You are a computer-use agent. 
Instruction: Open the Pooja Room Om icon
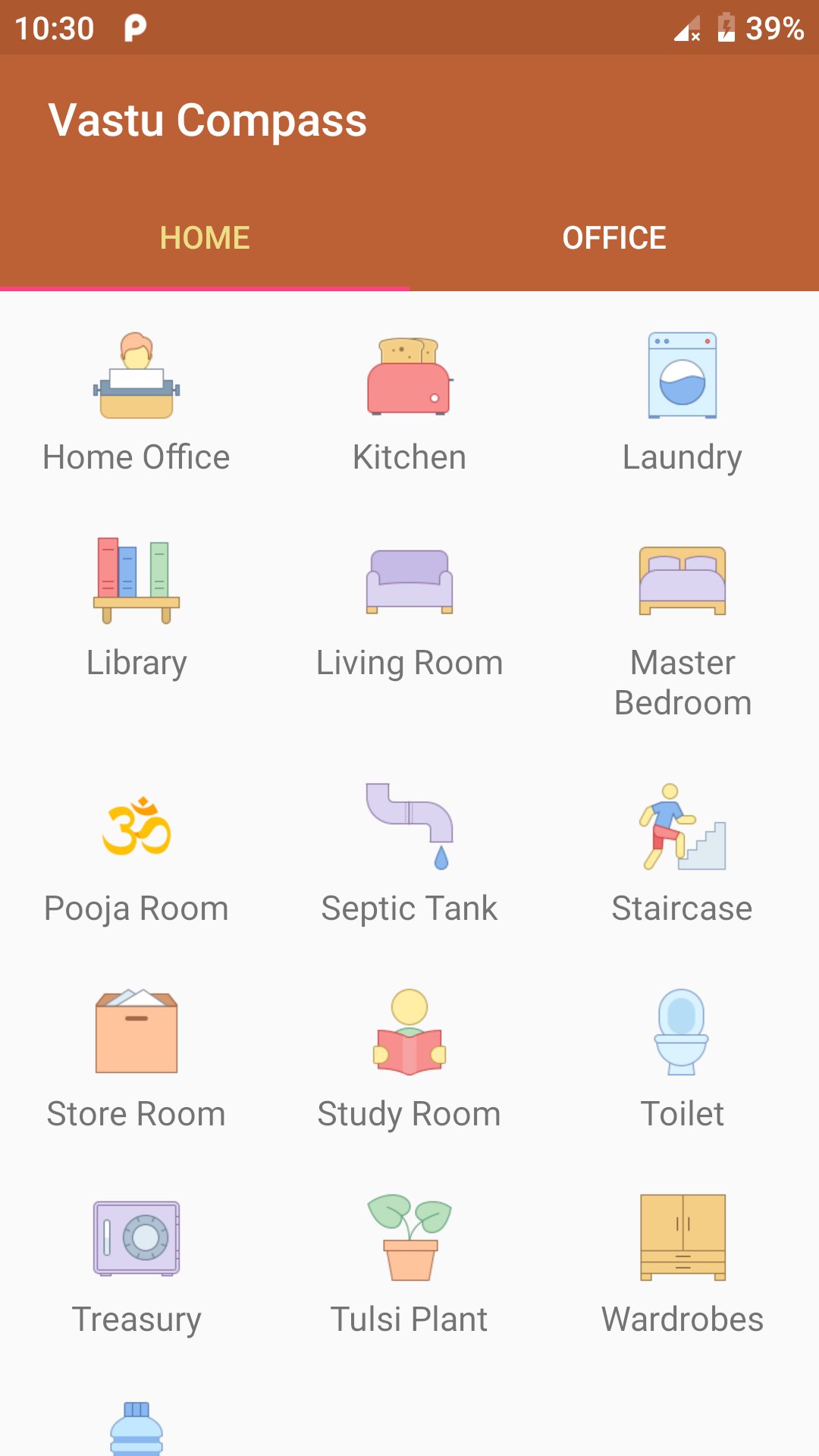(137, 827)
